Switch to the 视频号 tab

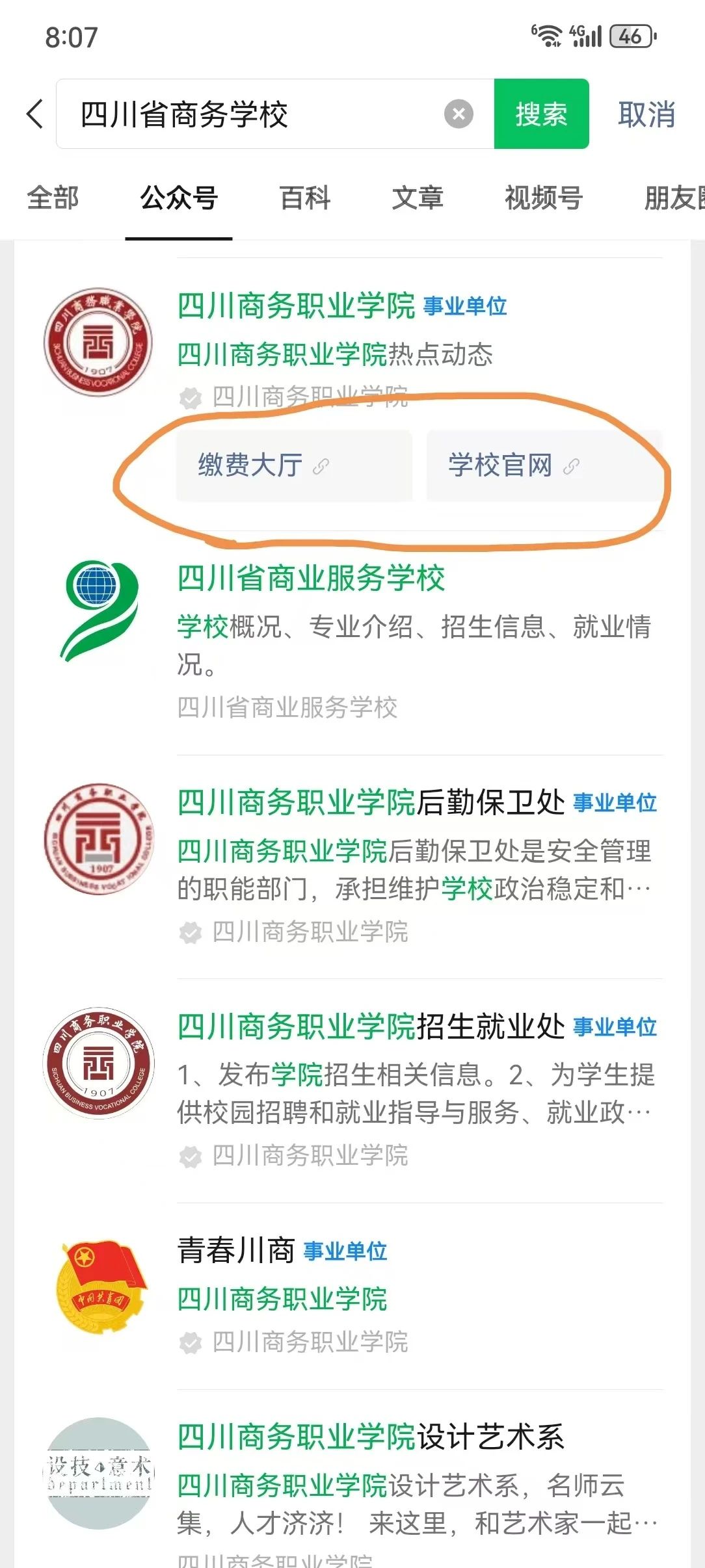[x=544, y=198]
